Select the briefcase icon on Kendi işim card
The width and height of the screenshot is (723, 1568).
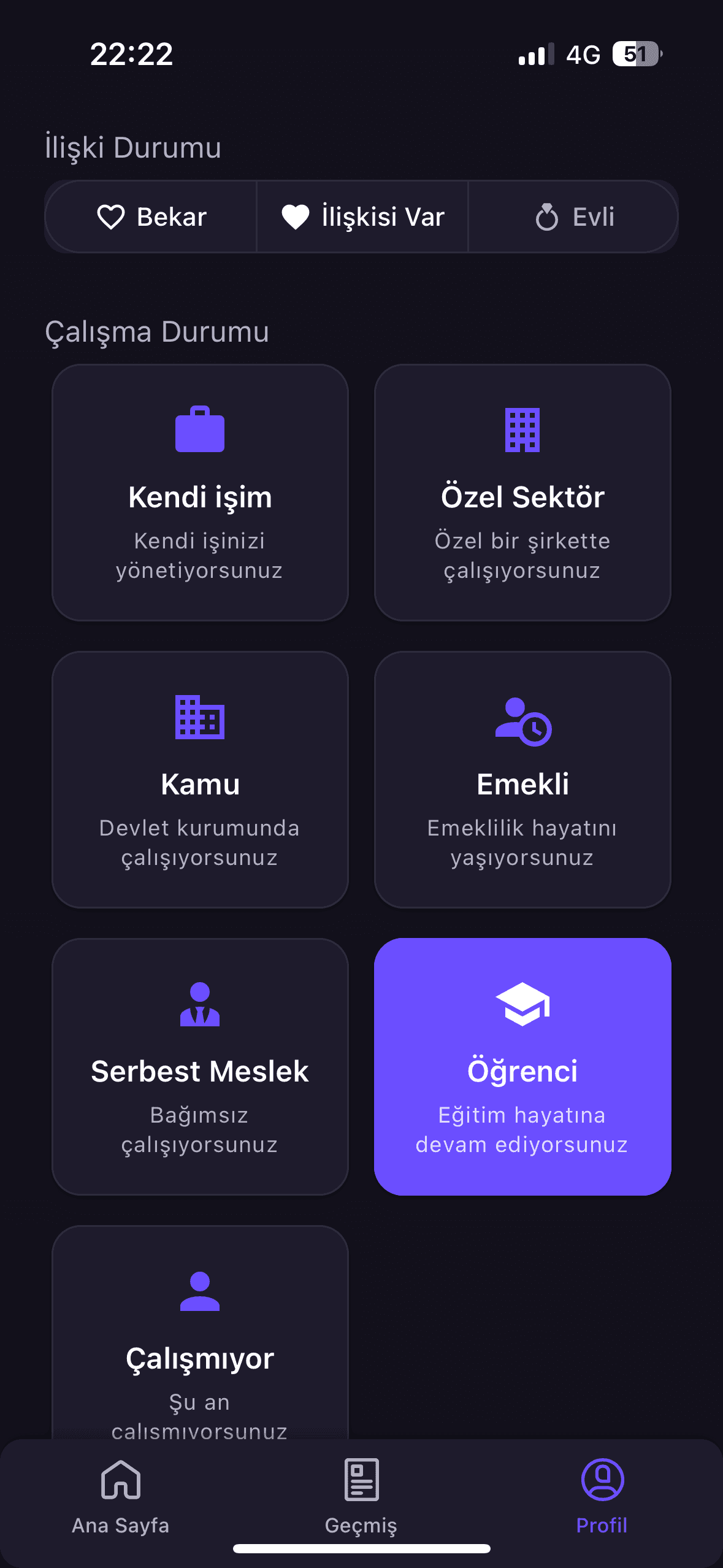[x=200, y=429]
